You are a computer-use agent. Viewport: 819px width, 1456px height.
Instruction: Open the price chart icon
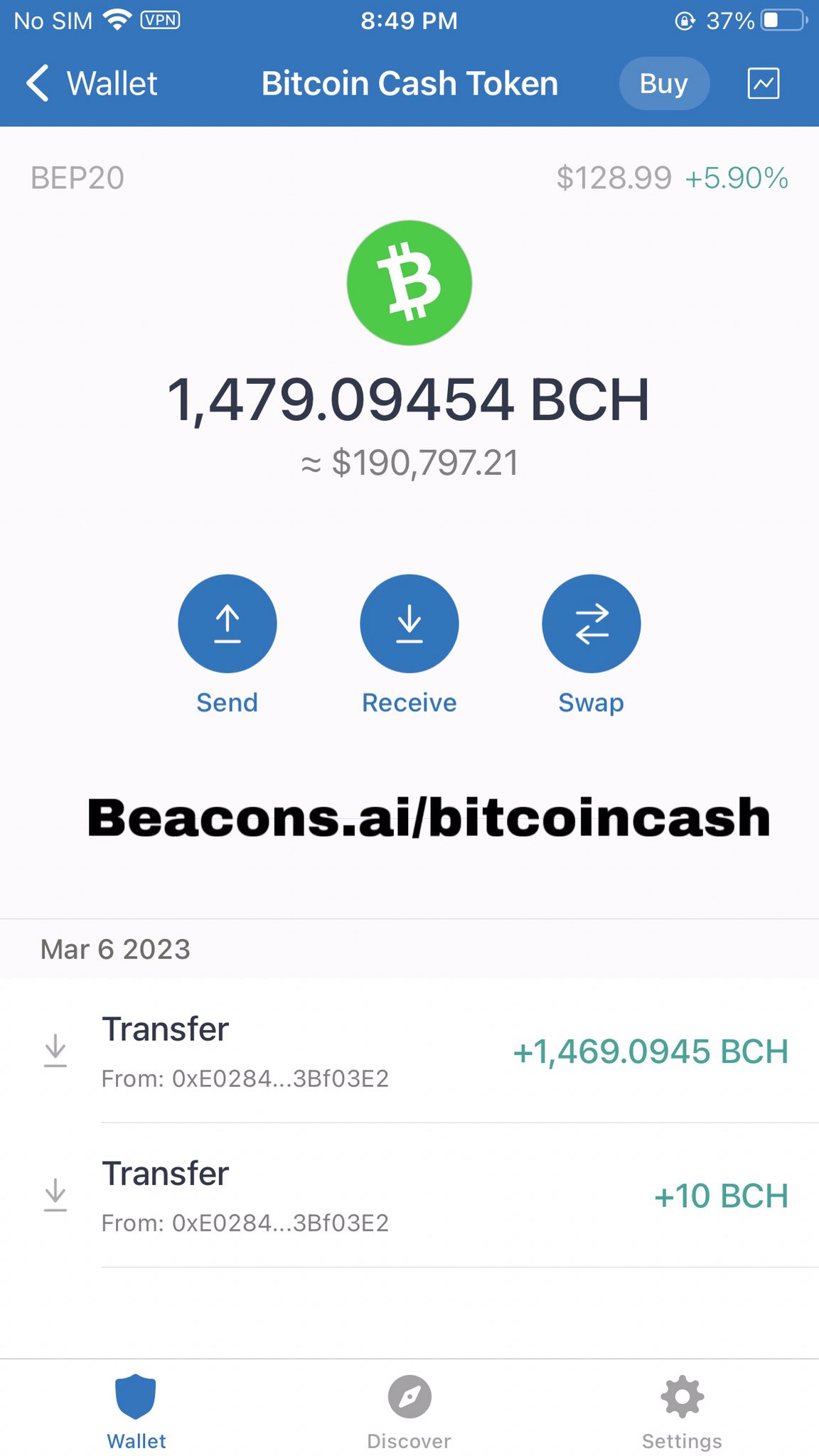[x=764, y=84]
